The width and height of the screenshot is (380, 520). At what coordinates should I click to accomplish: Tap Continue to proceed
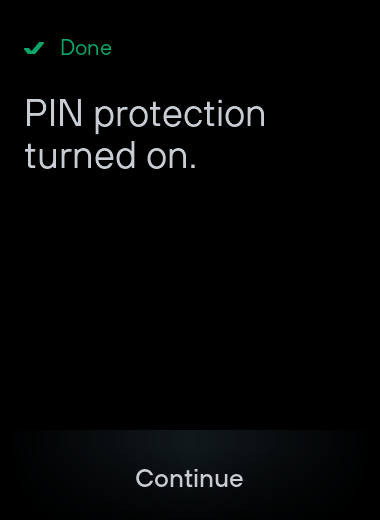(190, 478)
